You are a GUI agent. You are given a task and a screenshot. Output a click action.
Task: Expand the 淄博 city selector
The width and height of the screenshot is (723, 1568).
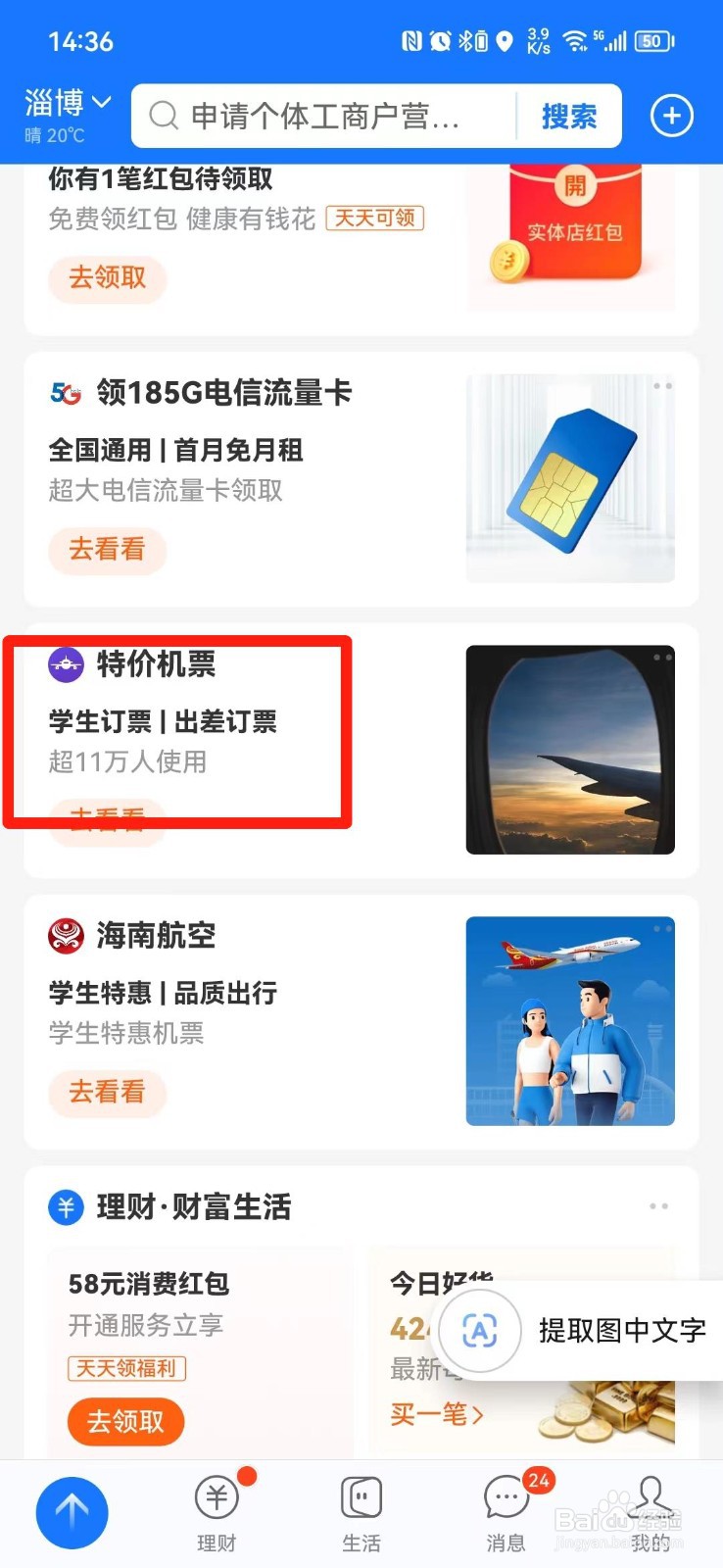point(66,102)
